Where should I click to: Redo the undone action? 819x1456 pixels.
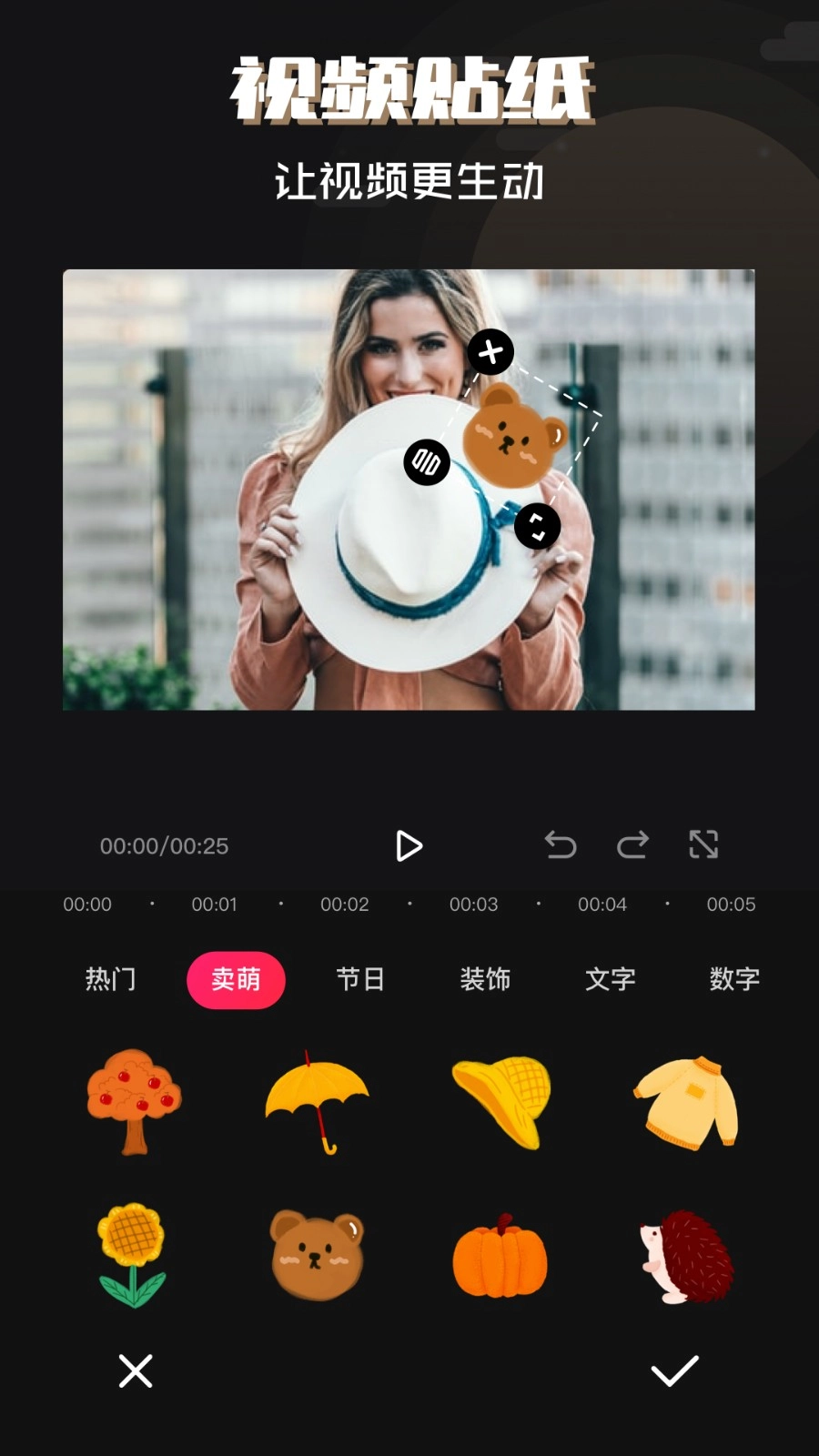pos(633,845)
